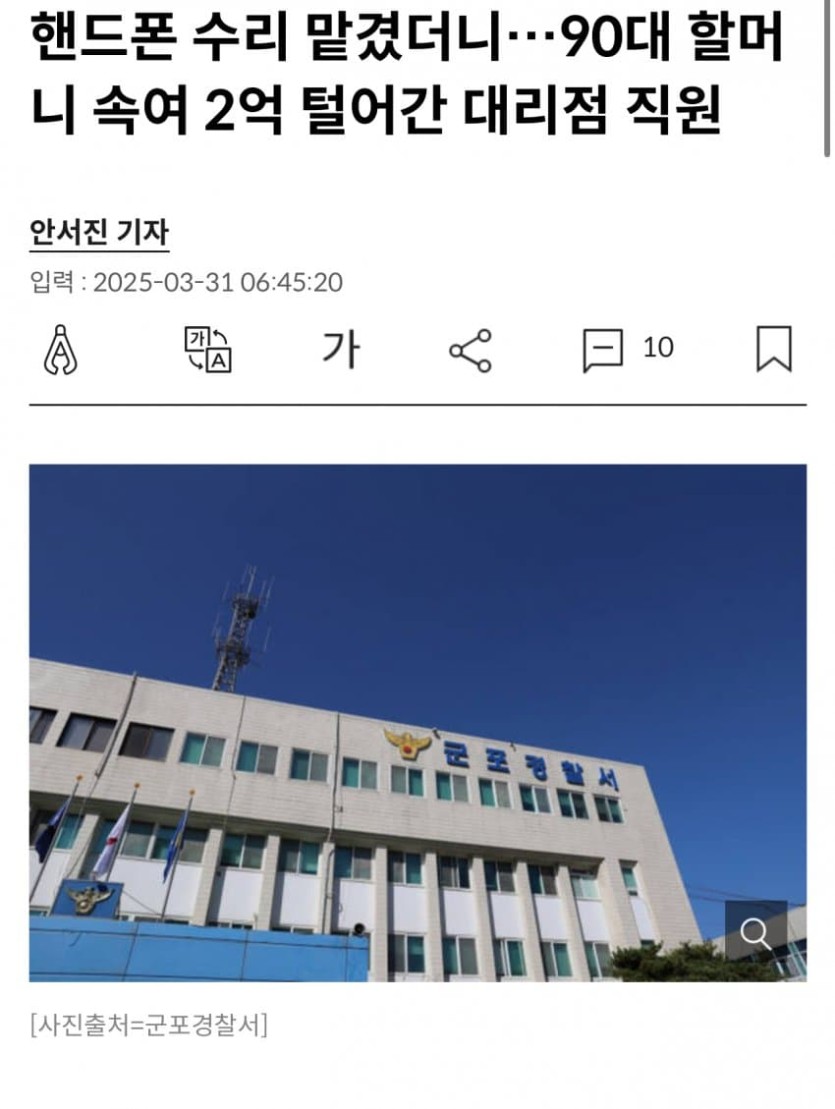Open the translate article icon

208,350
